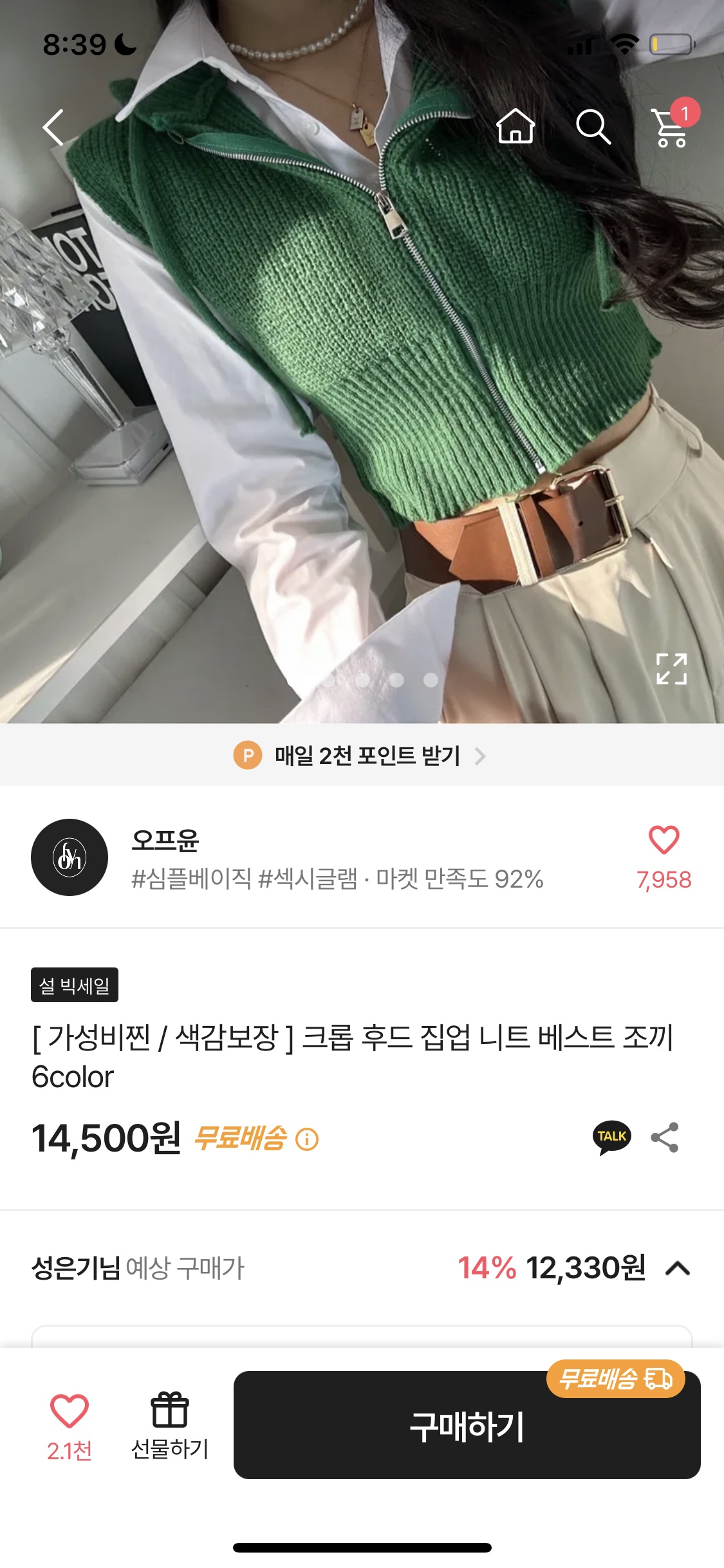This screenshot has height=1568, width=724.
Task: Open the 오프윤 store page
Action: [x=166, y=840]
